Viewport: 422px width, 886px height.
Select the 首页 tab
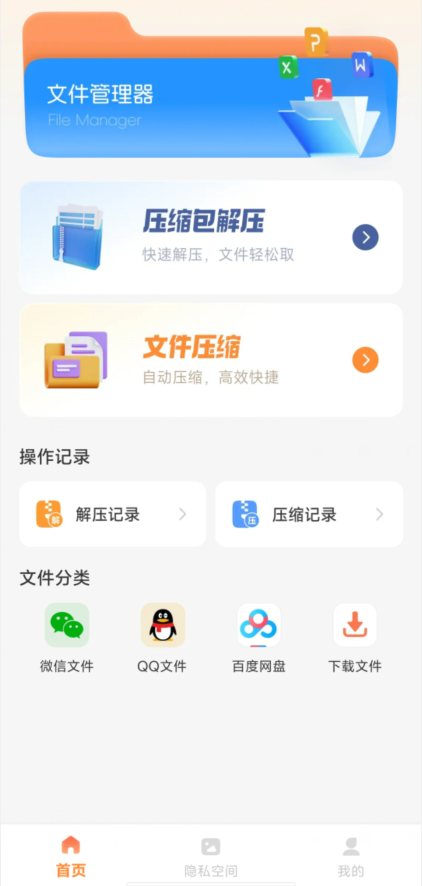tap(71, 856)
